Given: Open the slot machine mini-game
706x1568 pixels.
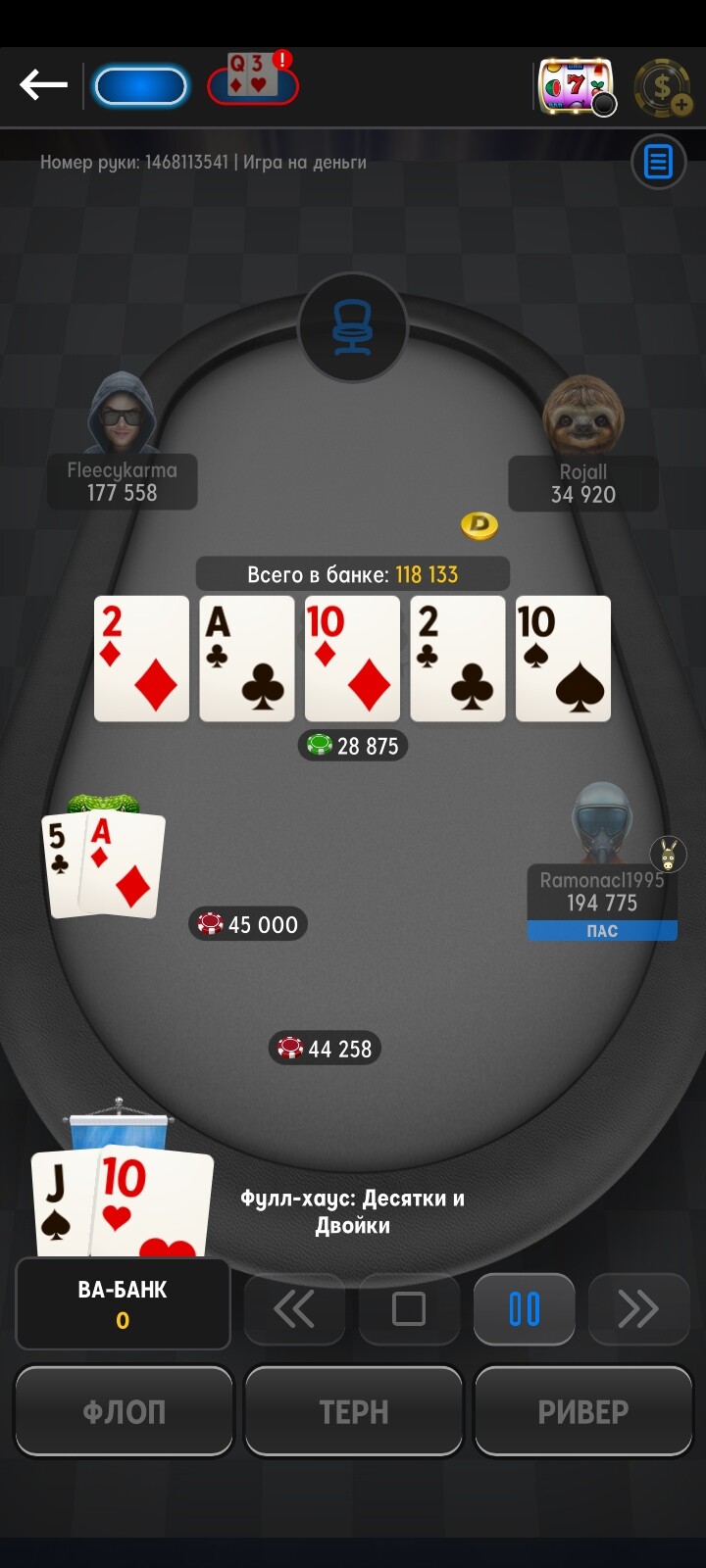Looking at the screenshot, I should pos(577,87).
